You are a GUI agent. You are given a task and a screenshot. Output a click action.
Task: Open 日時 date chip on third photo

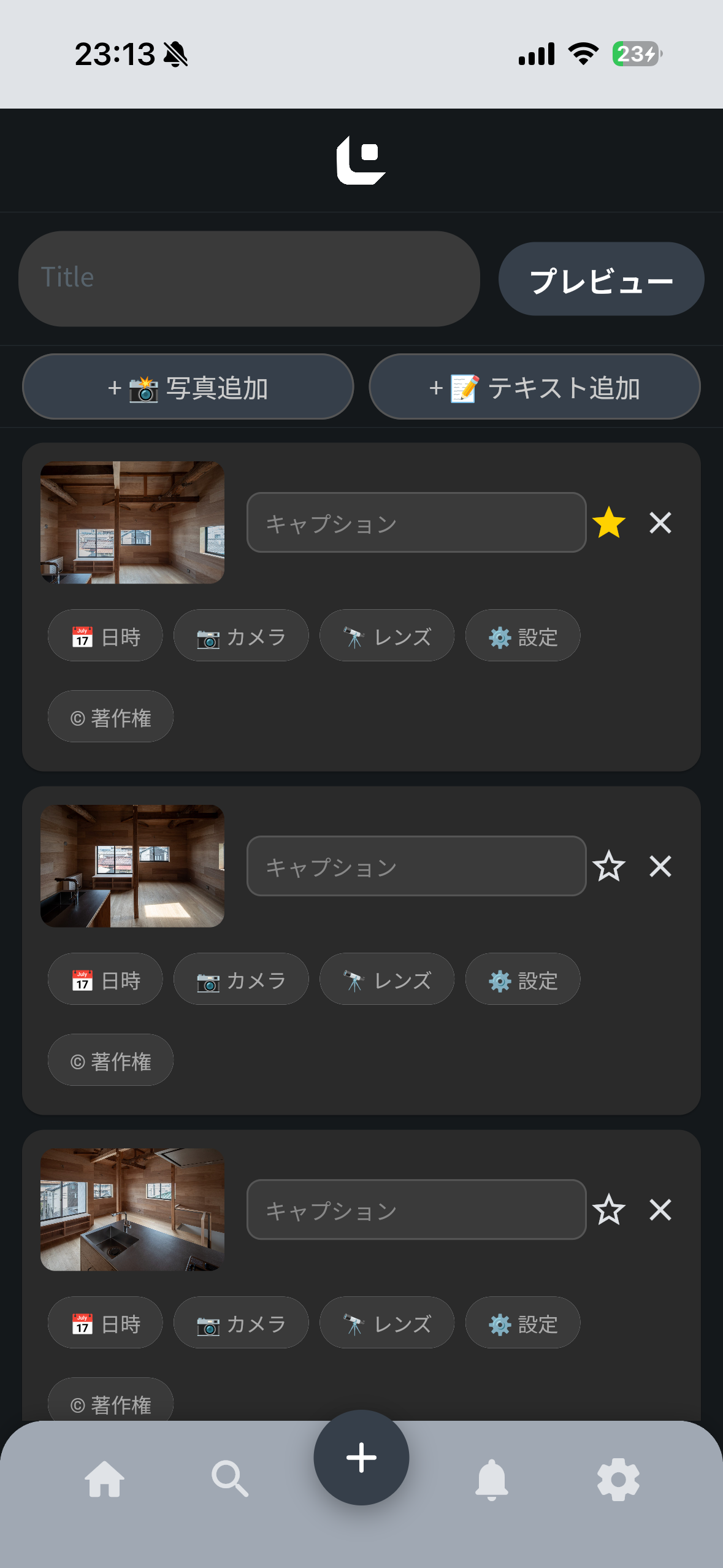(105, 1323)
